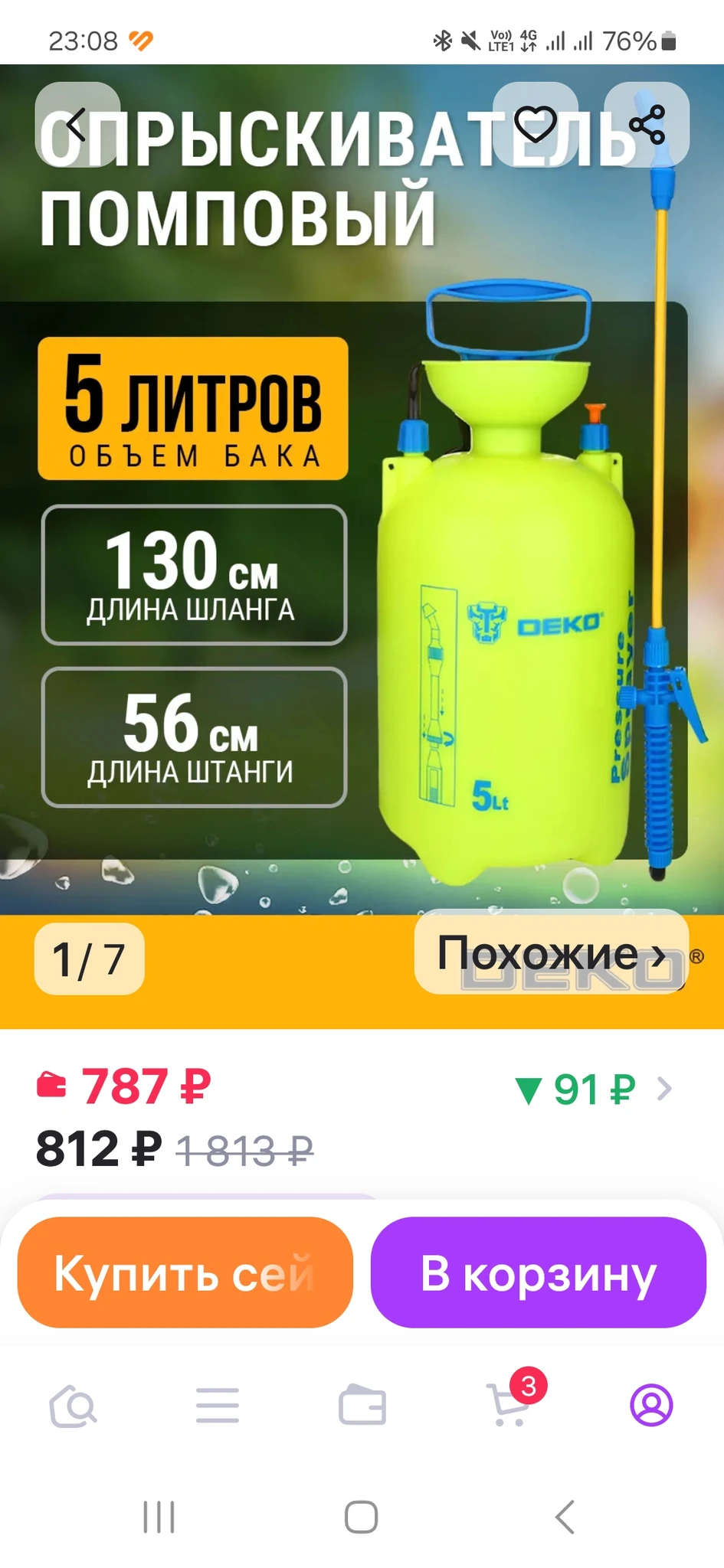This screenshot has width=724, height=1568.
Task: Add the item with the В корзину button
Action: [538, 1273]
